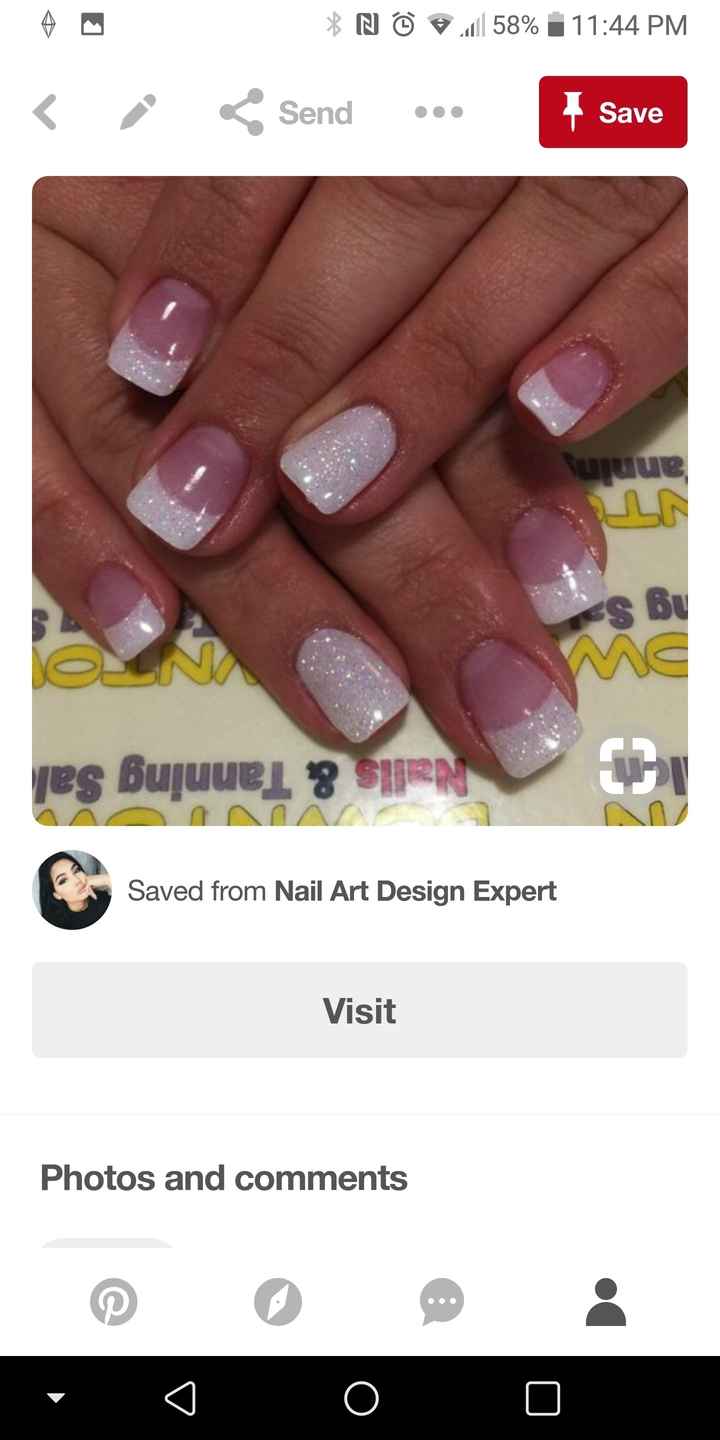Viewport: 720px width, 1440px height.
Task: Tap the Save button
Action: click(613, 112)
